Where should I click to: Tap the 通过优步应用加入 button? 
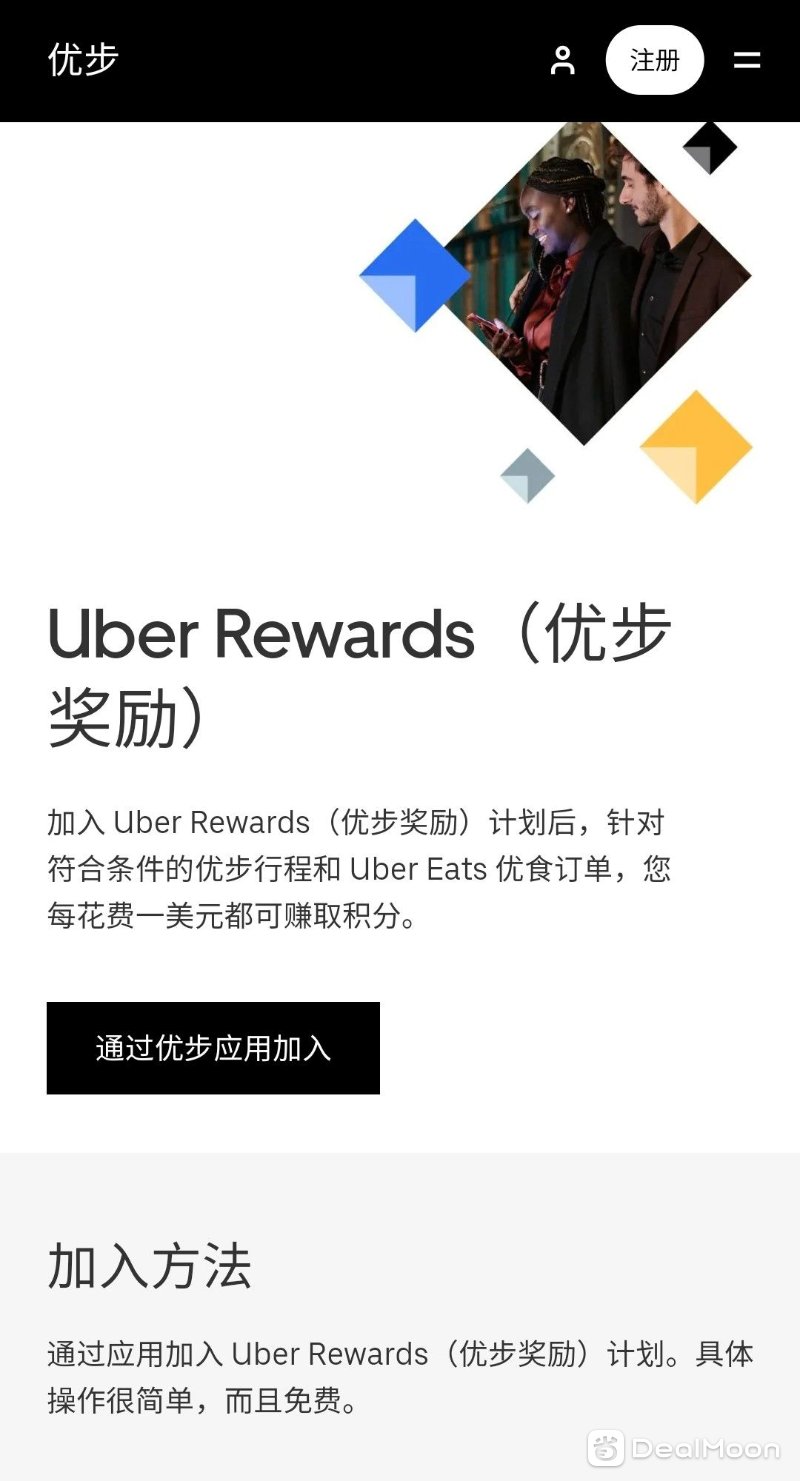[x=213, y=1048]
